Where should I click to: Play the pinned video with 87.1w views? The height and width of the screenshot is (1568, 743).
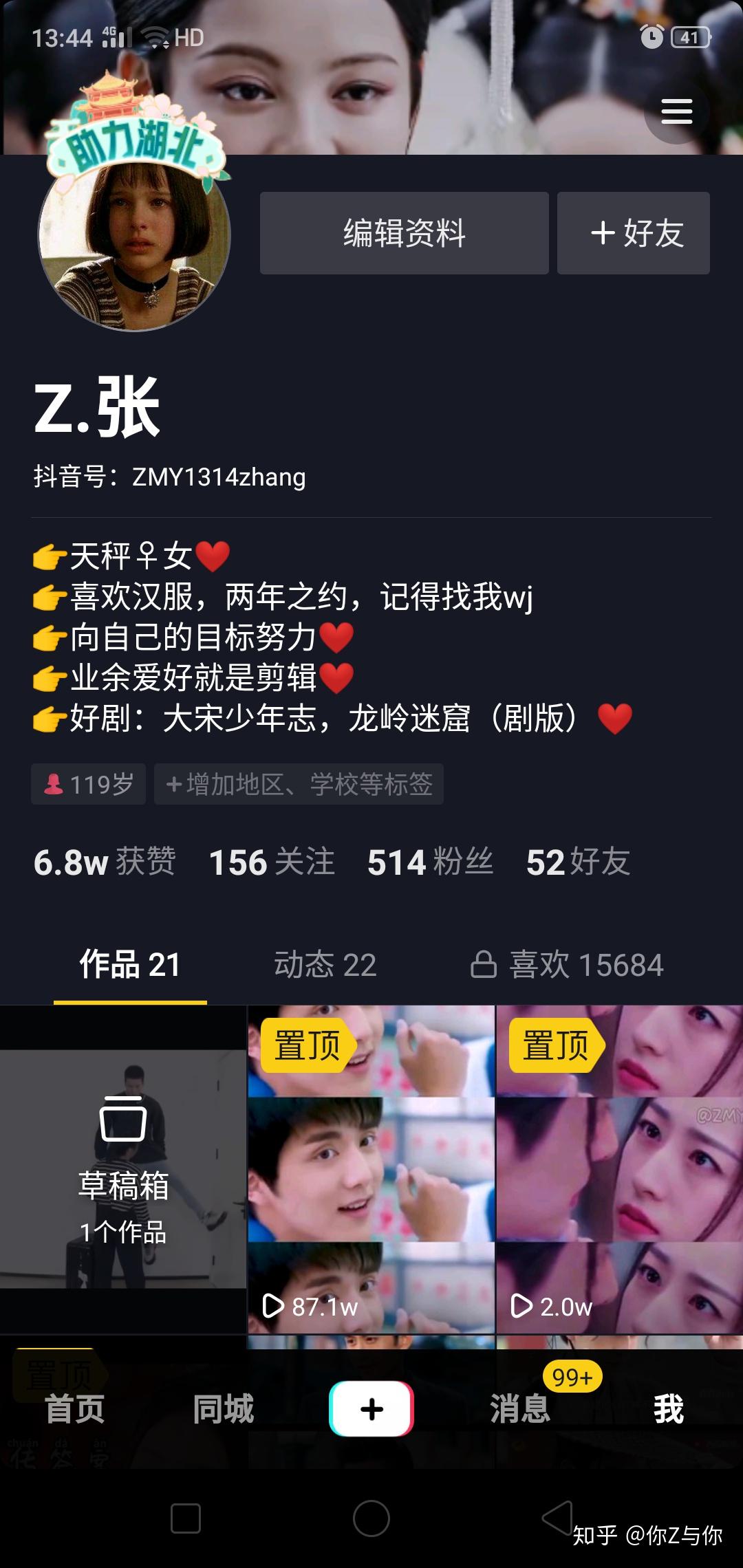click(371, 1169)
